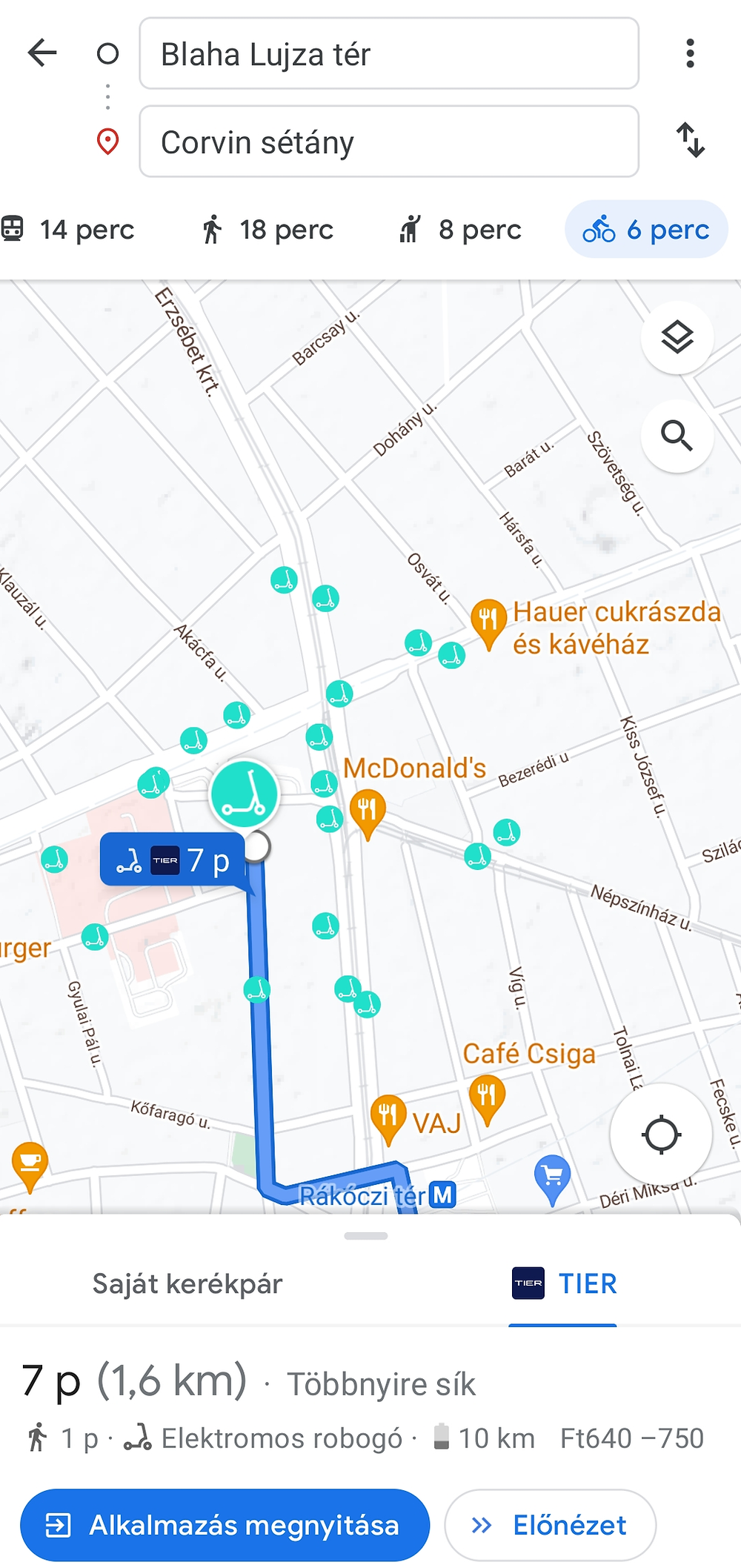The width and height of the screenshot is (741, 1568).
Task: Go back using the arrow
Action: [42, 53]
